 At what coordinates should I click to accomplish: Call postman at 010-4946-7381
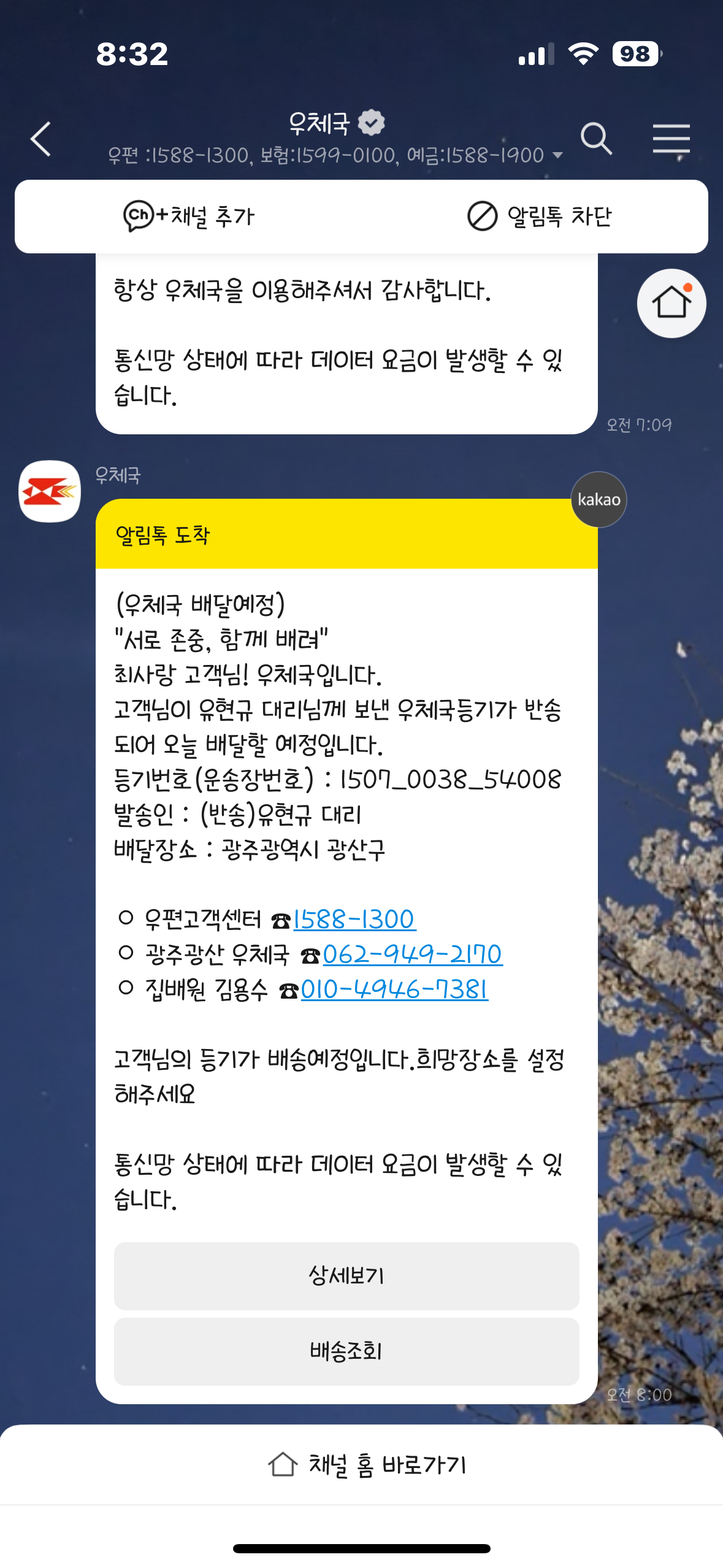[394, 989]
